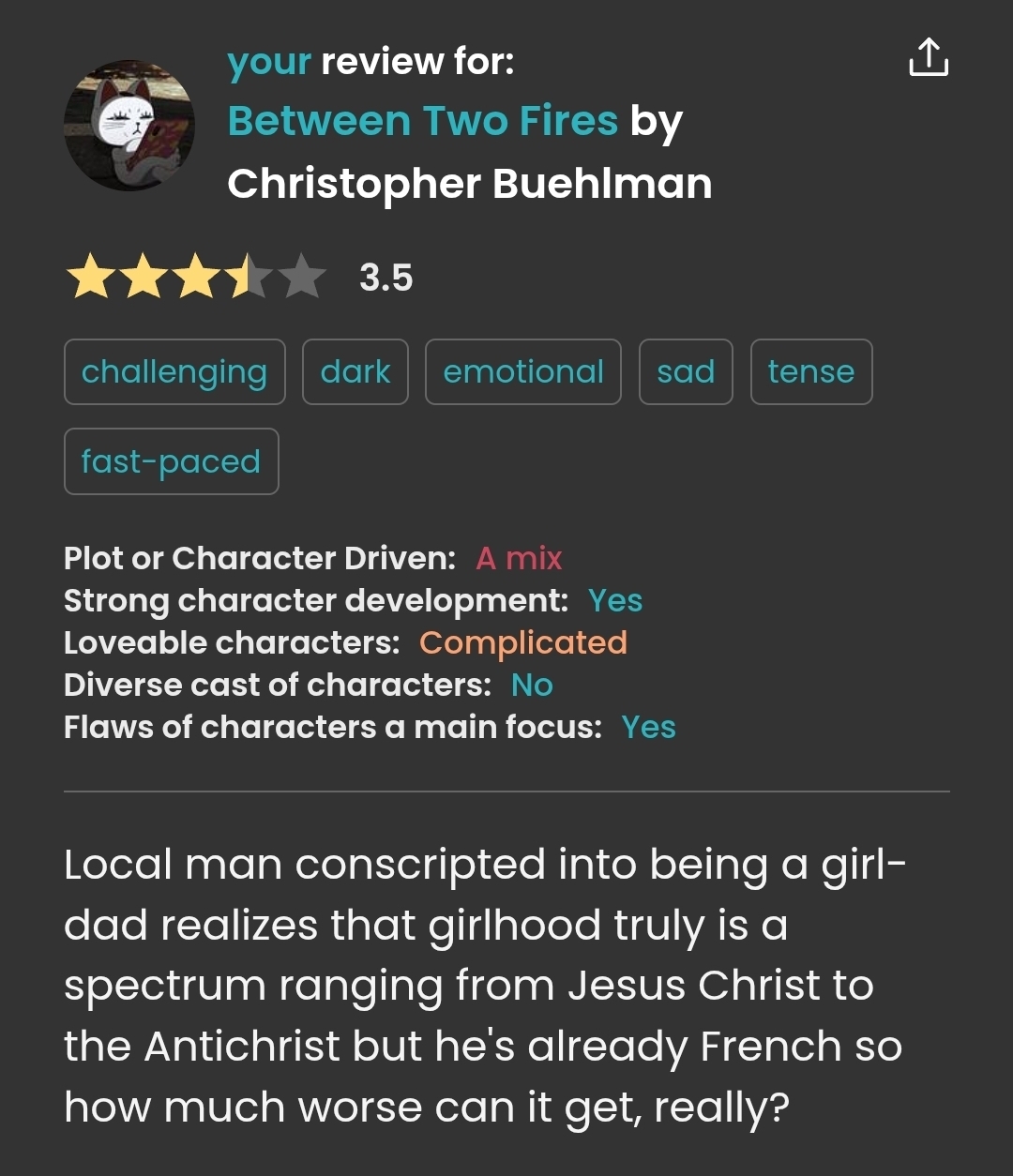
Task: Select the challenging mood tag
Action: click(x=174, y=372)
